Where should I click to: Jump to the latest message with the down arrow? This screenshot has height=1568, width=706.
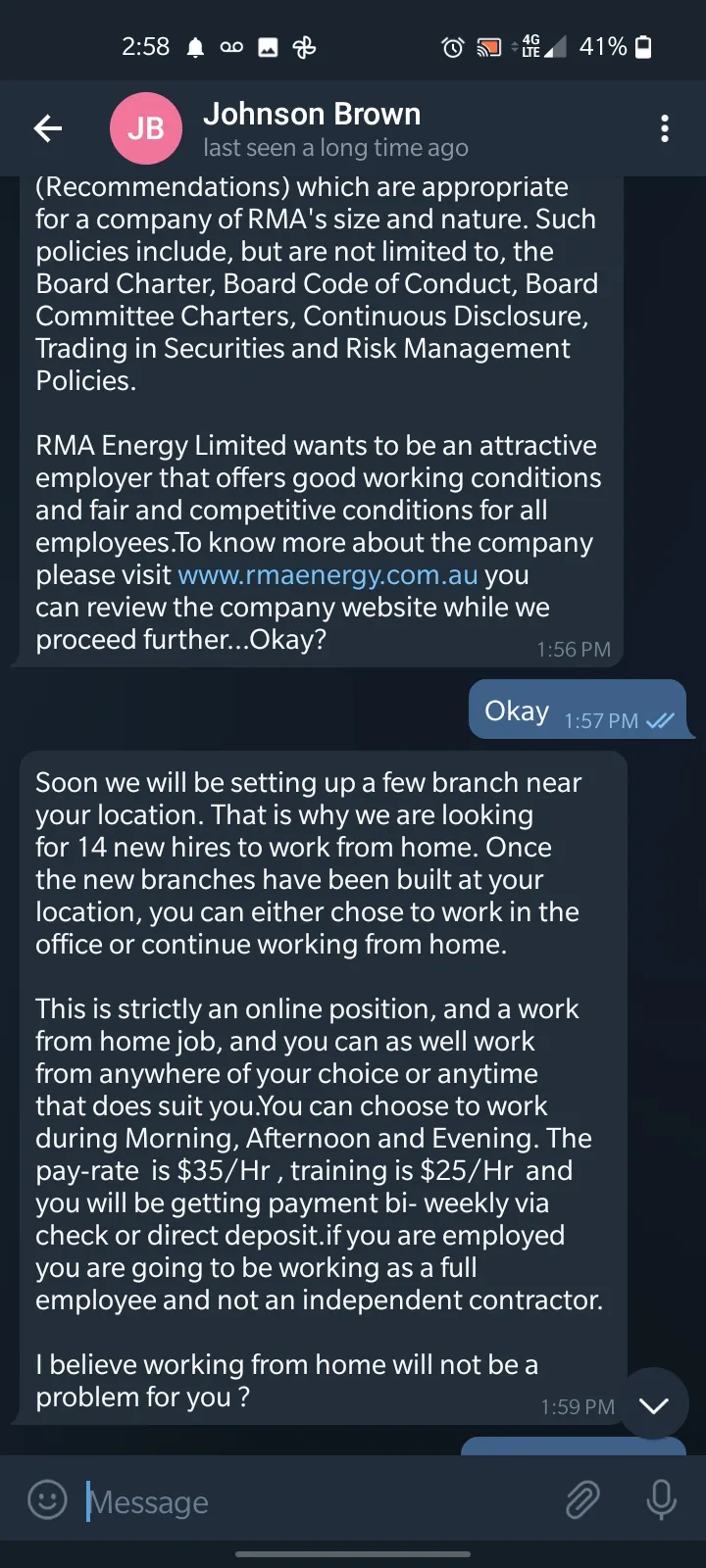653,1404
